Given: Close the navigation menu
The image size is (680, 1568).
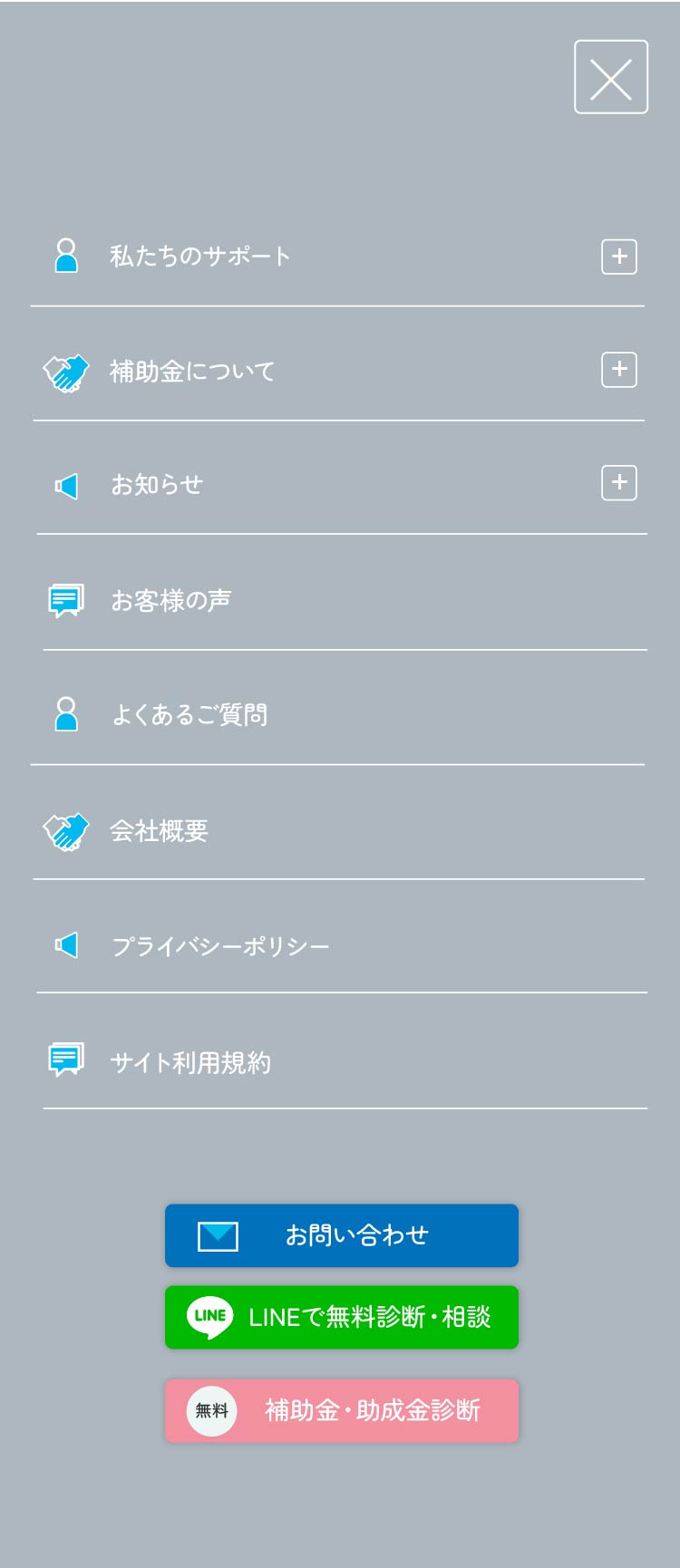Looking at the screenshot, I should pos(611,77).
